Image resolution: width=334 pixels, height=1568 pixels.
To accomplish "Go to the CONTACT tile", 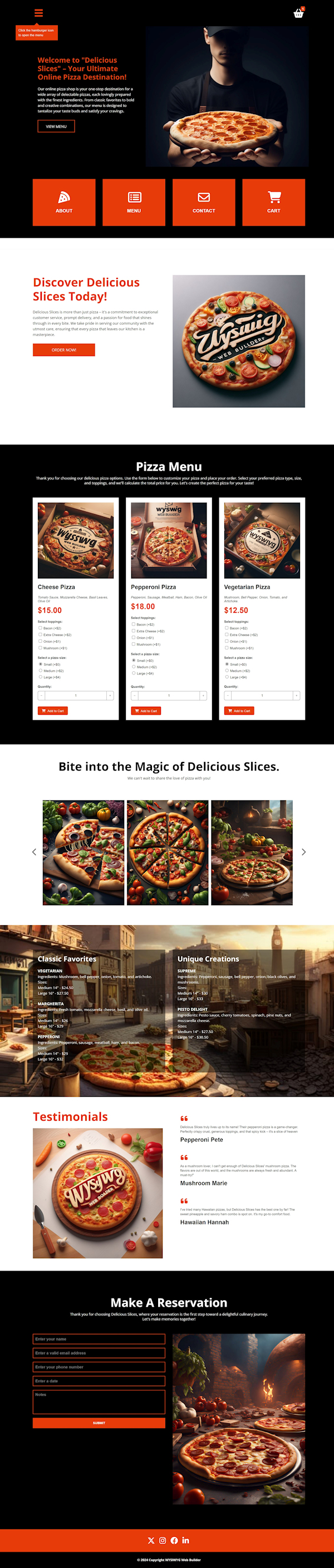I will [x=204, y=202].
